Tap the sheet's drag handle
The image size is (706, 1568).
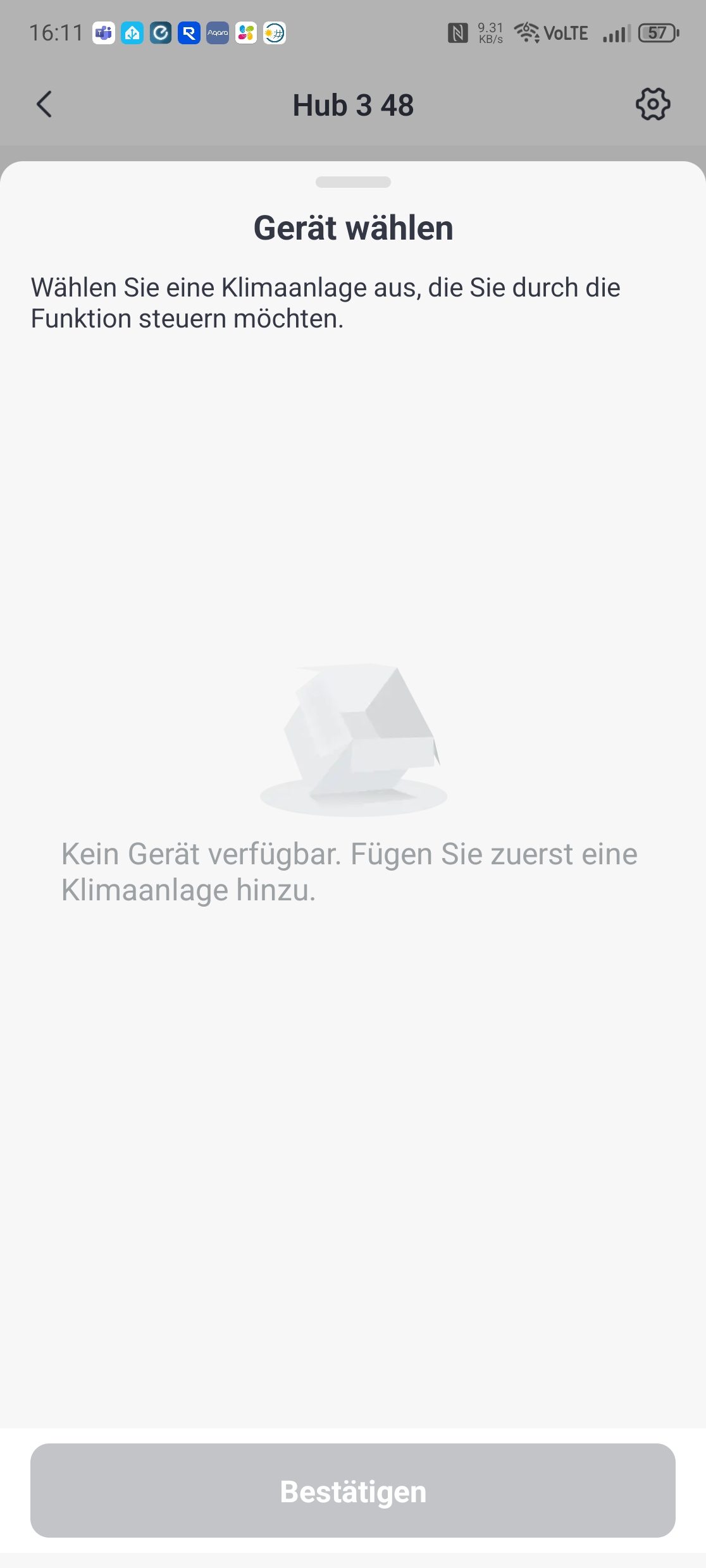353,182
